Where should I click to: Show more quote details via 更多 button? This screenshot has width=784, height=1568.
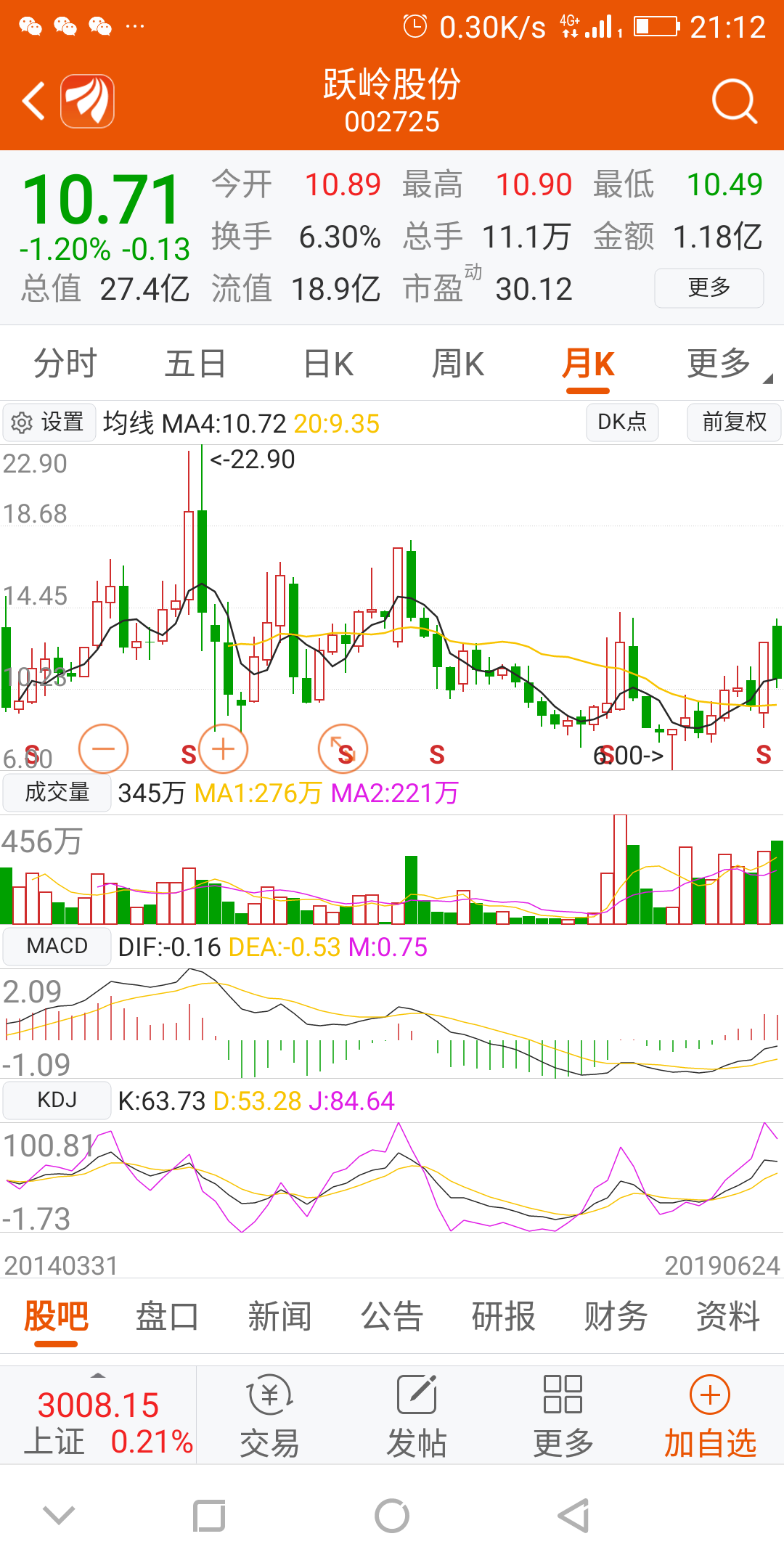(709, 288)
